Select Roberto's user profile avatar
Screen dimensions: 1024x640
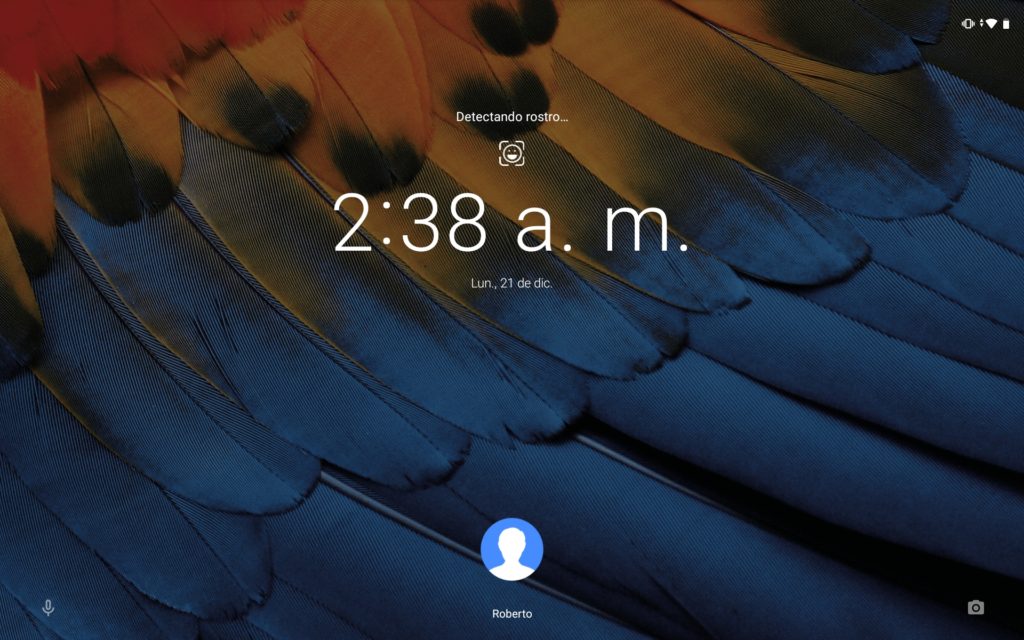coord(512,549)
